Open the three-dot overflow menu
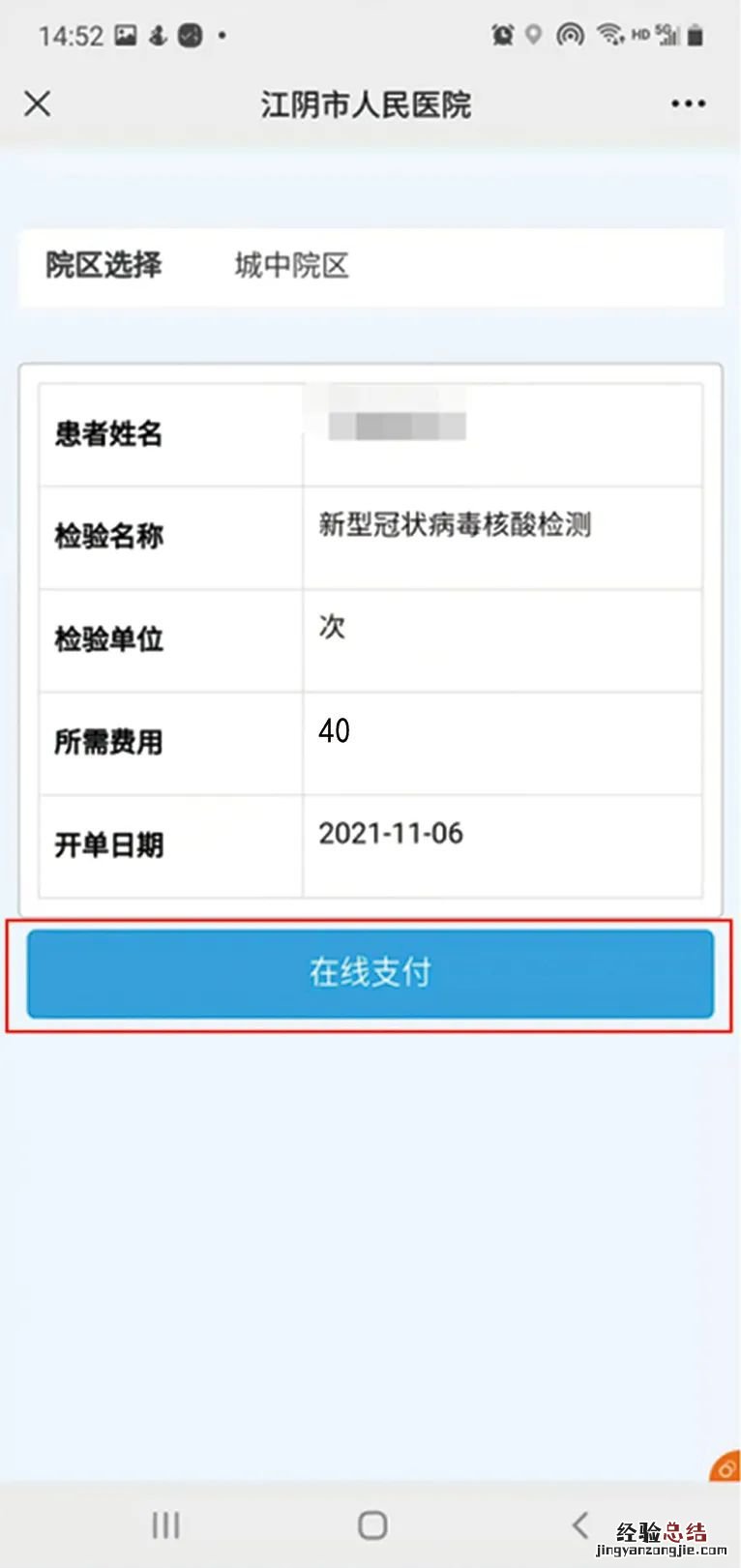This screenshot has width=741, height=1568. coord(688,104)
